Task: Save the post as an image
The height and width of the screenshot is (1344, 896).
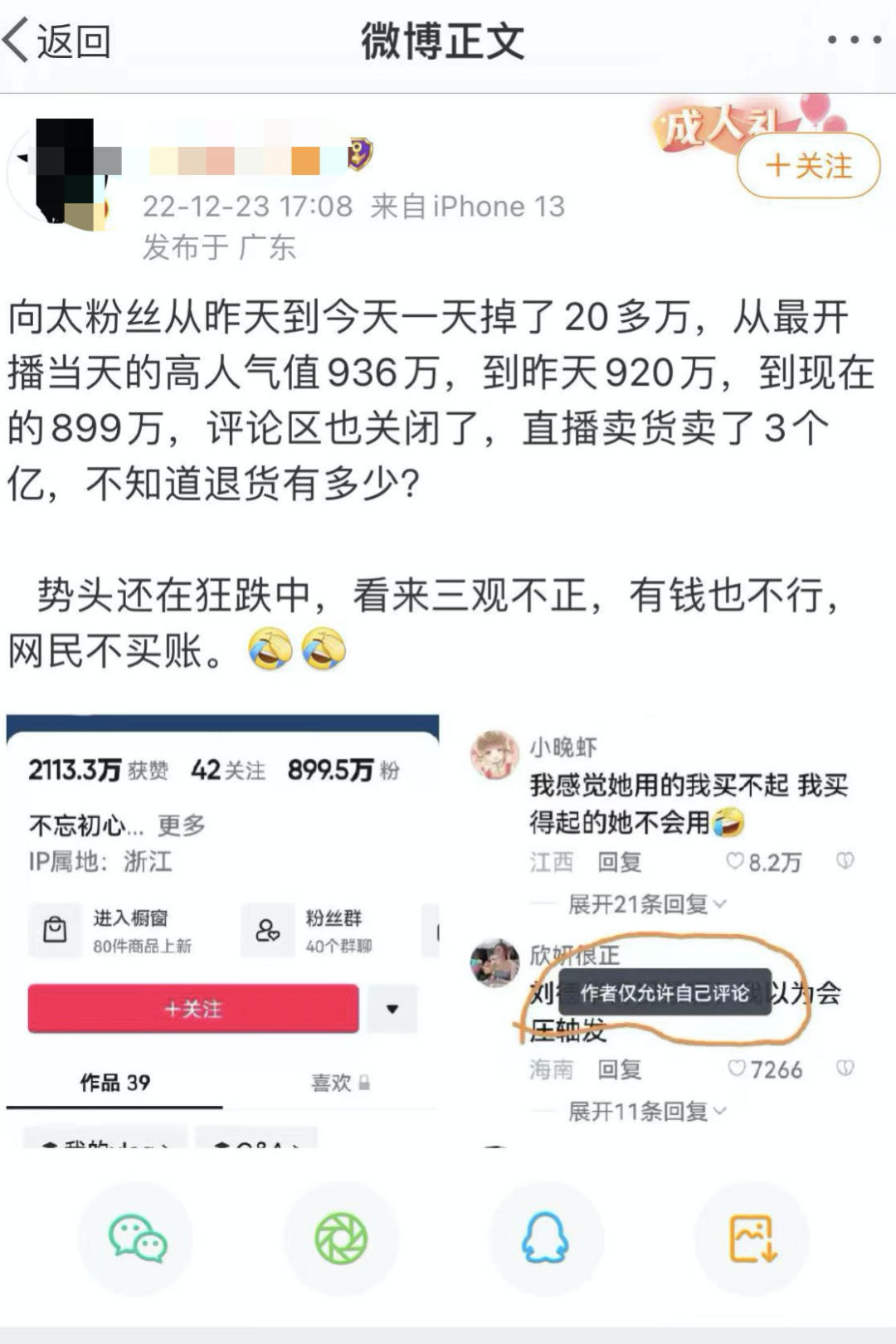Action: click(x=752, y=1239)
